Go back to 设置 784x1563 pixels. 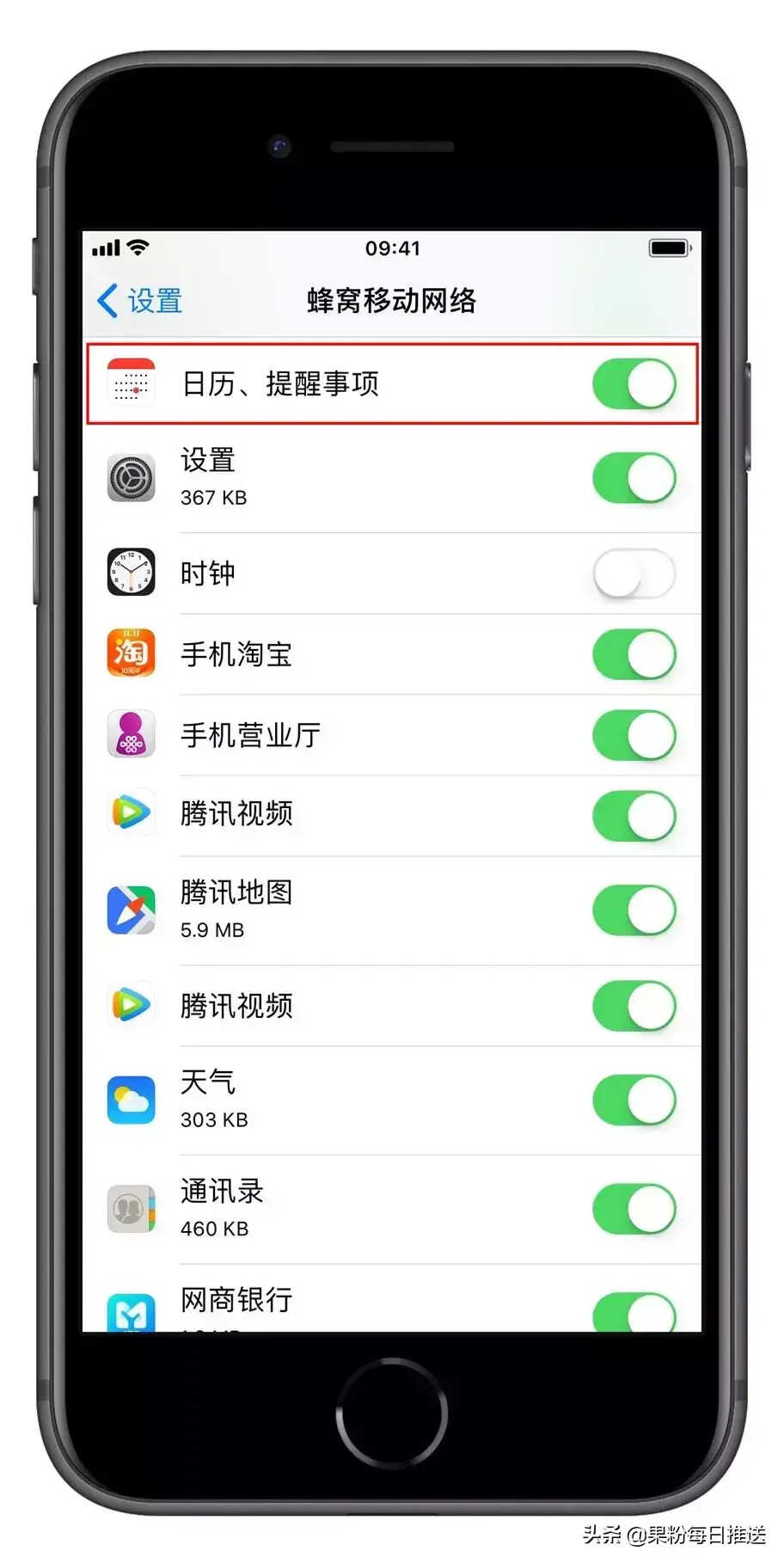[139, 301]
